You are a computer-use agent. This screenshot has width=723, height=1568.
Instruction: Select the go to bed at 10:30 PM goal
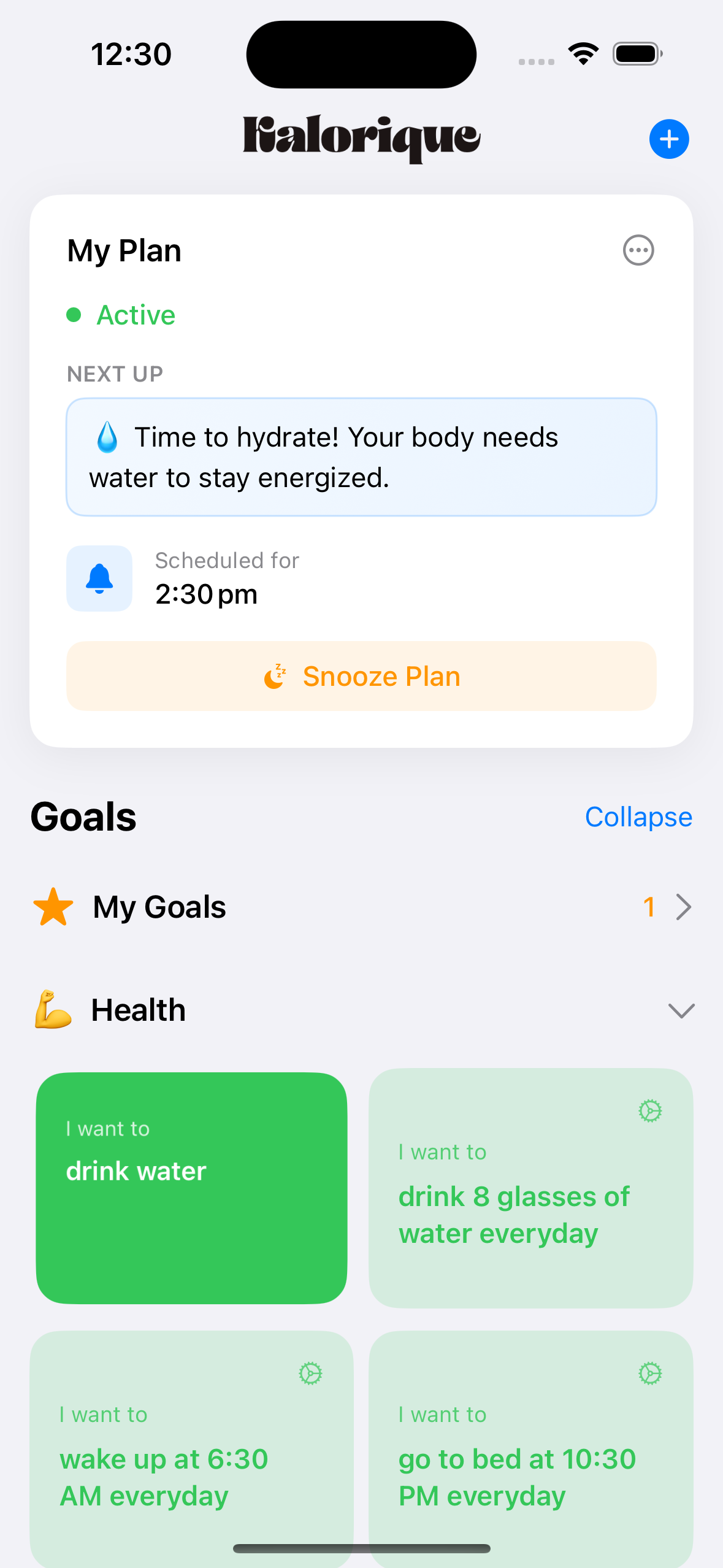[x=530, y=1449]
